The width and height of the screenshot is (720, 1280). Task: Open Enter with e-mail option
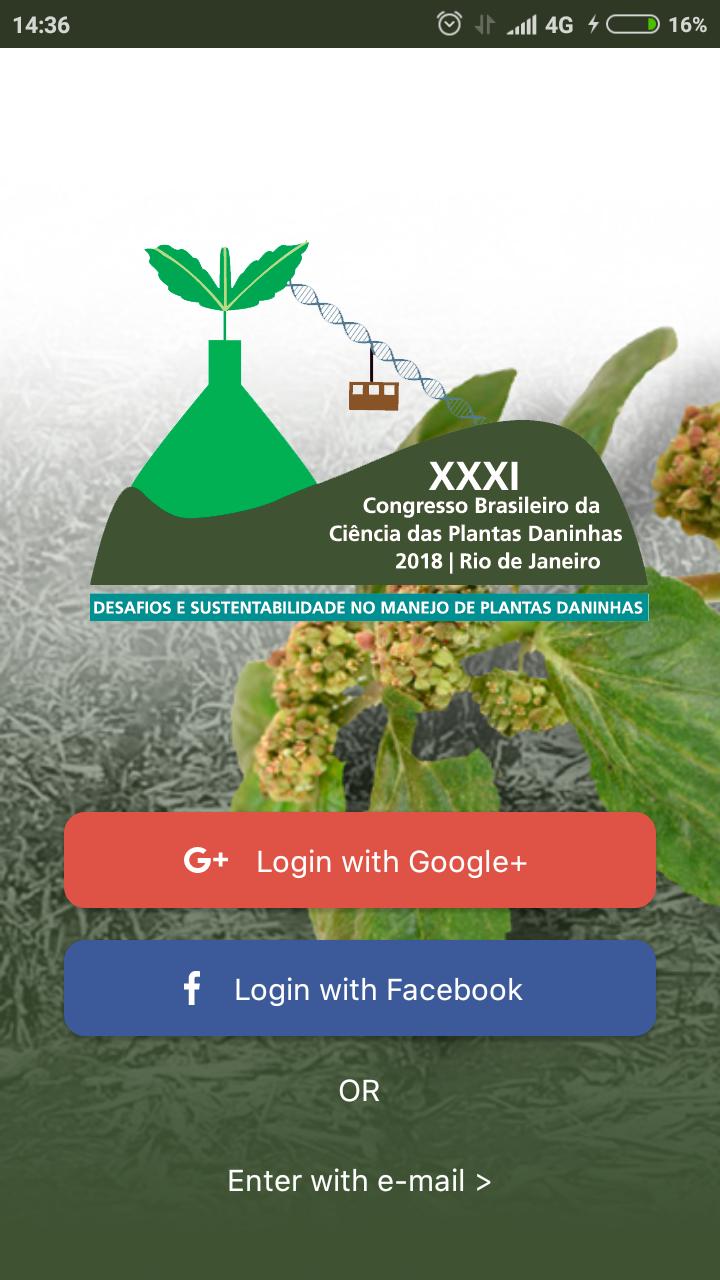coord(360,1181)
